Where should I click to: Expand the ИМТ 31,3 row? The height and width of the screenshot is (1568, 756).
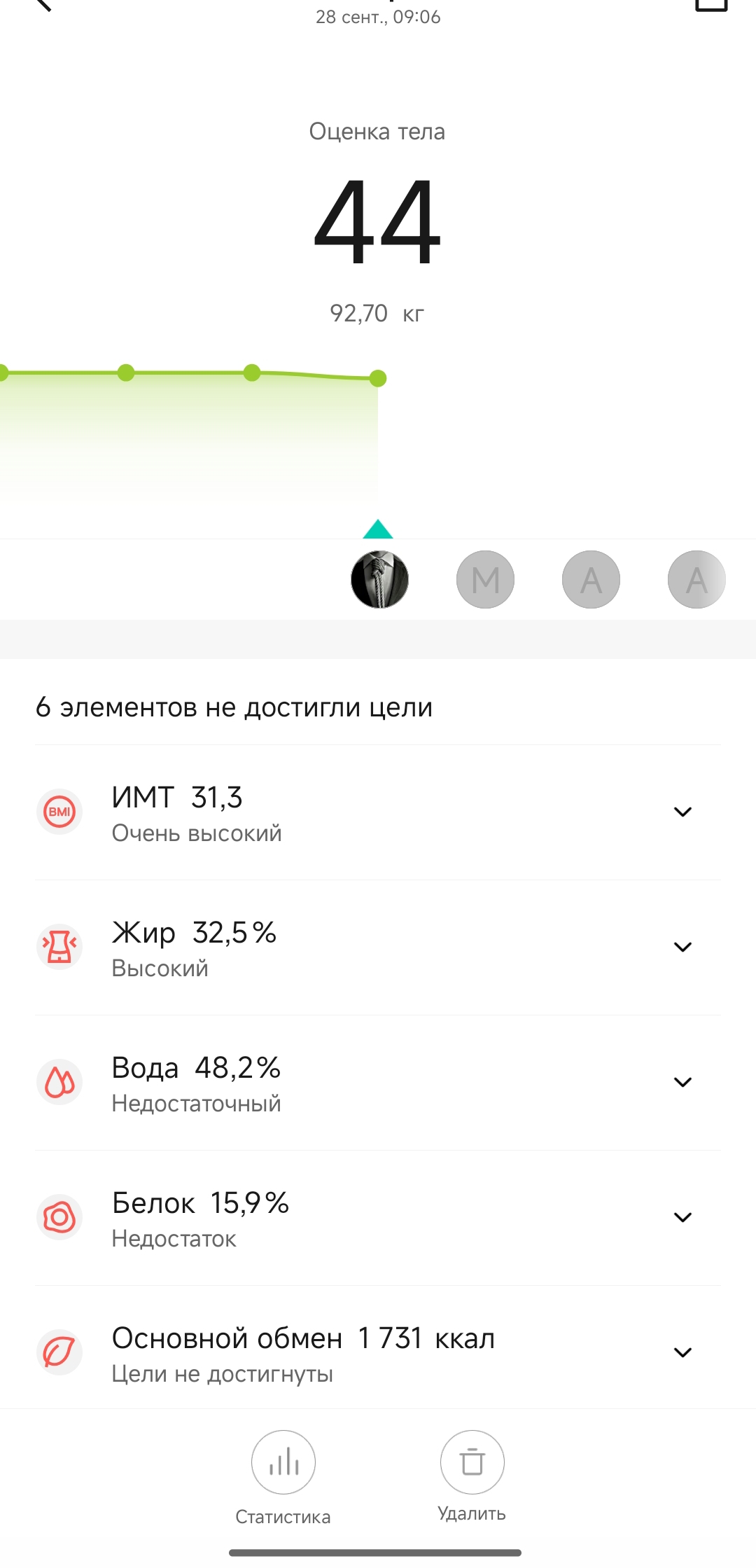(x=682, y=812)
